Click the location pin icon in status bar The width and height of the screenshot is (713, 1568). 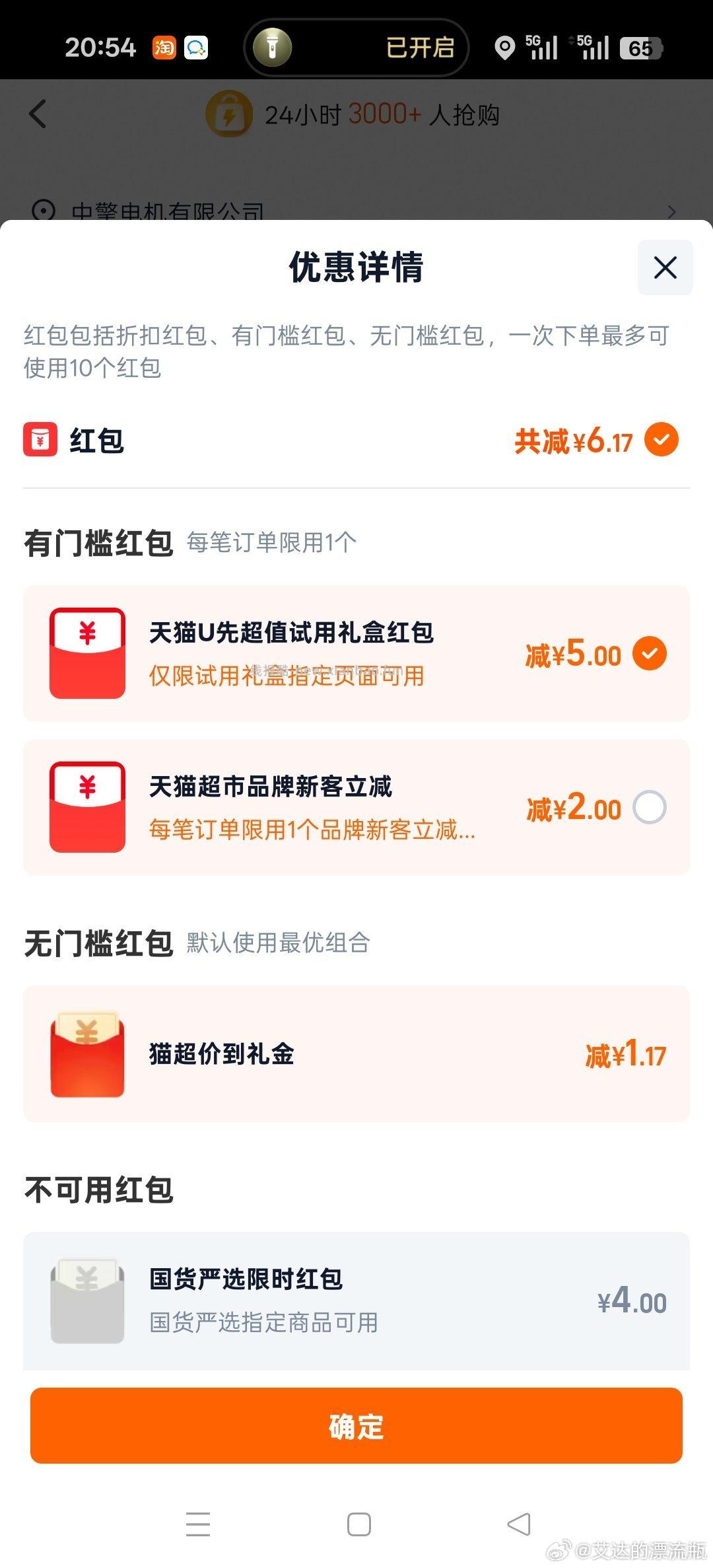tap(505, 47)
